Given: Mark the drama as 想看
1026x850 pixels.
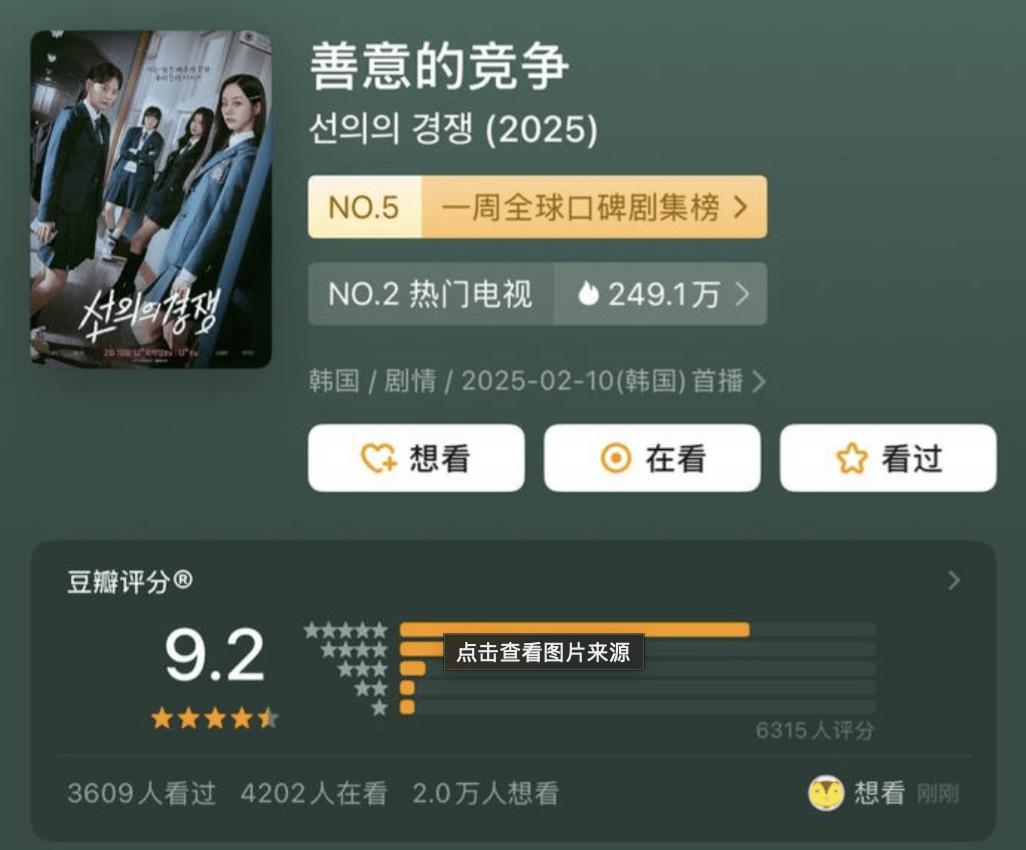Looking at the screenshot, I should click(416, 458).
